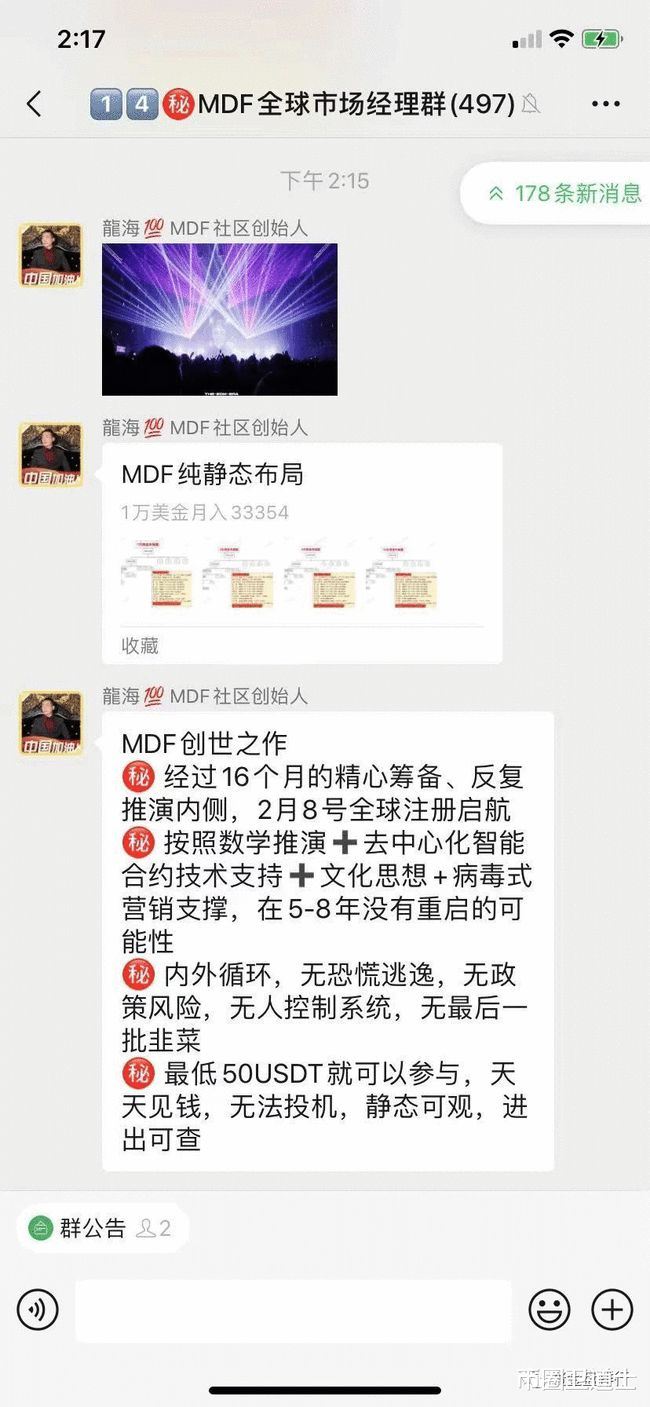Go back to the chat list
The width and height of the screenshot is (650, 1407).
[35, 103]
